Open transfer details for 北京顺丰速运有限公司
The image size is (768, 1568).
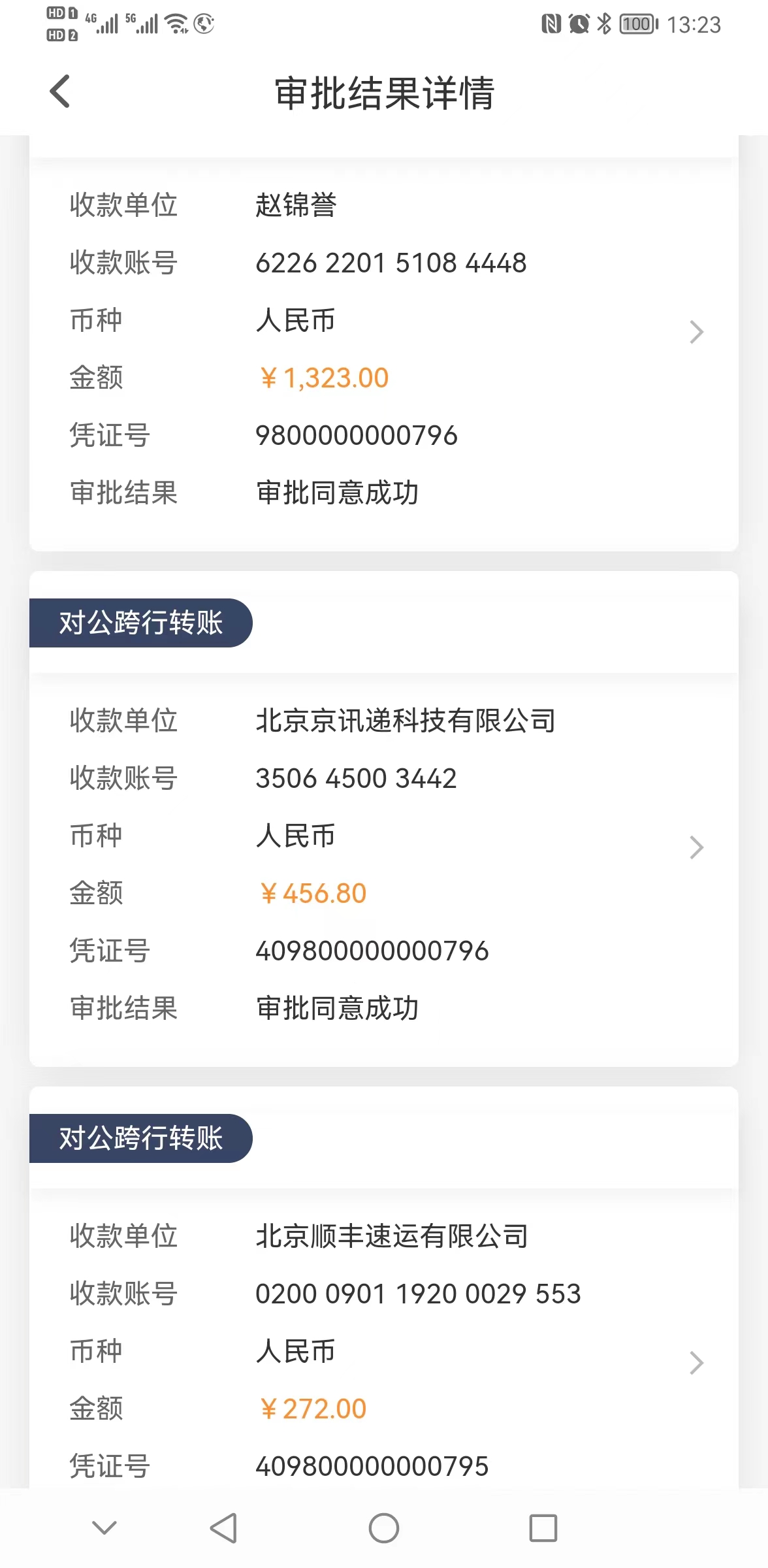point(696,1363)
